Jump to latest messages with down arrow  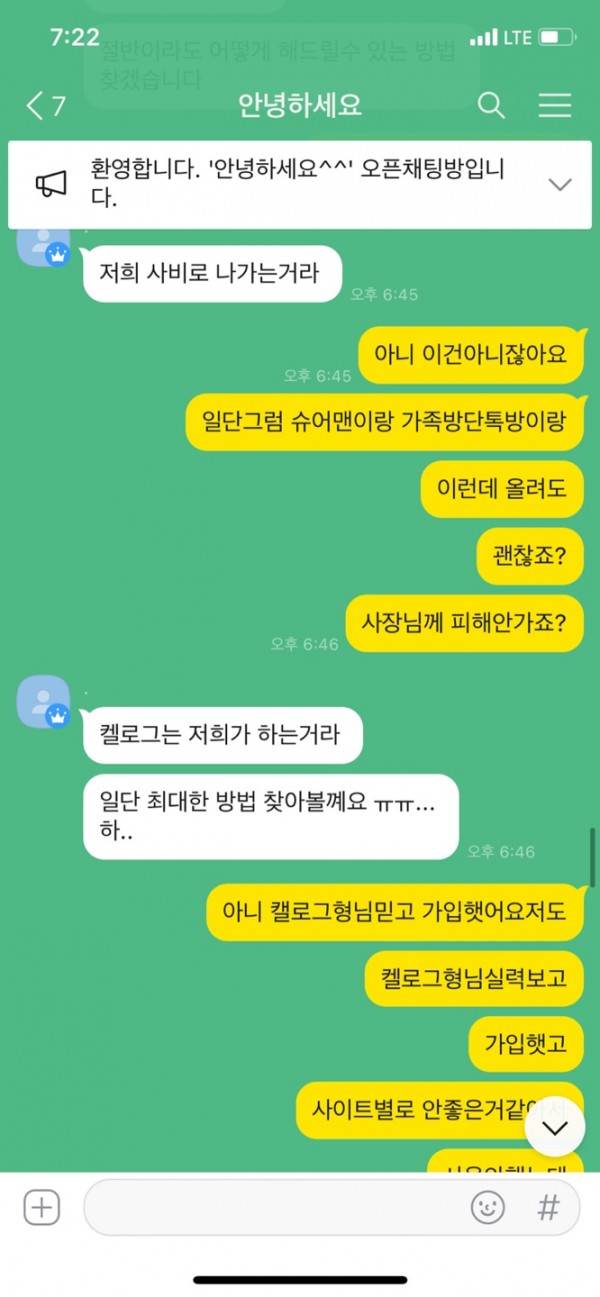[x=554, y=1128]
